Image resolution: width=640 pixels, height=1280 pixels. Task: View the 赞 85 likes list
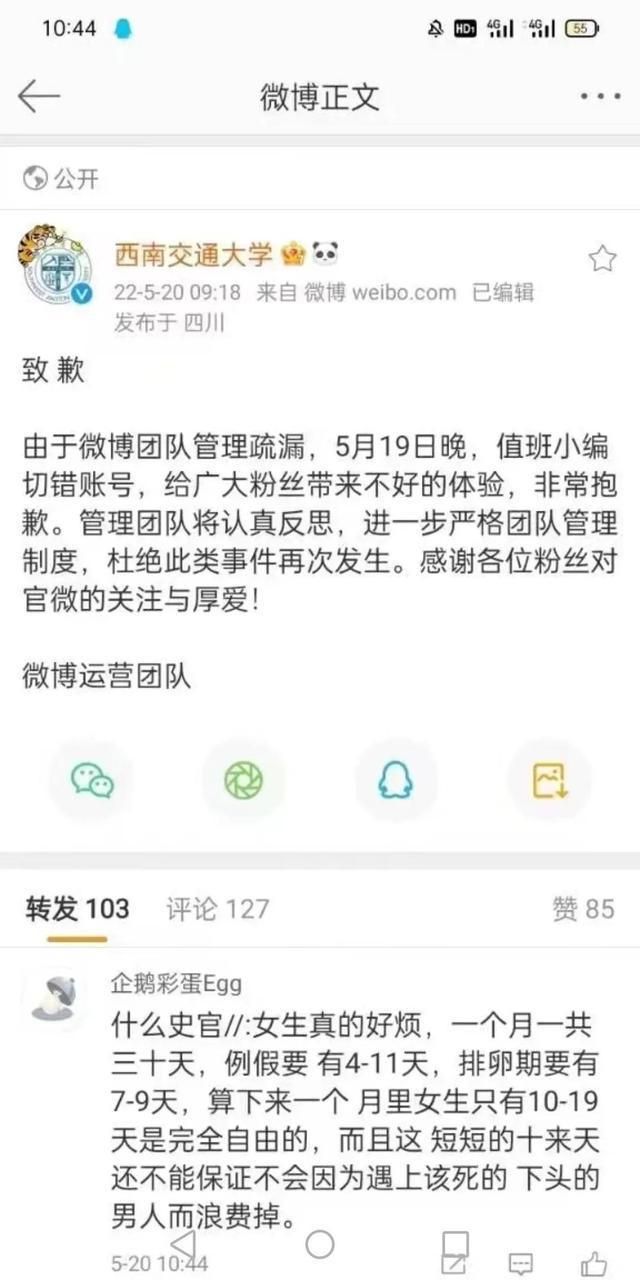pos(583,908)
